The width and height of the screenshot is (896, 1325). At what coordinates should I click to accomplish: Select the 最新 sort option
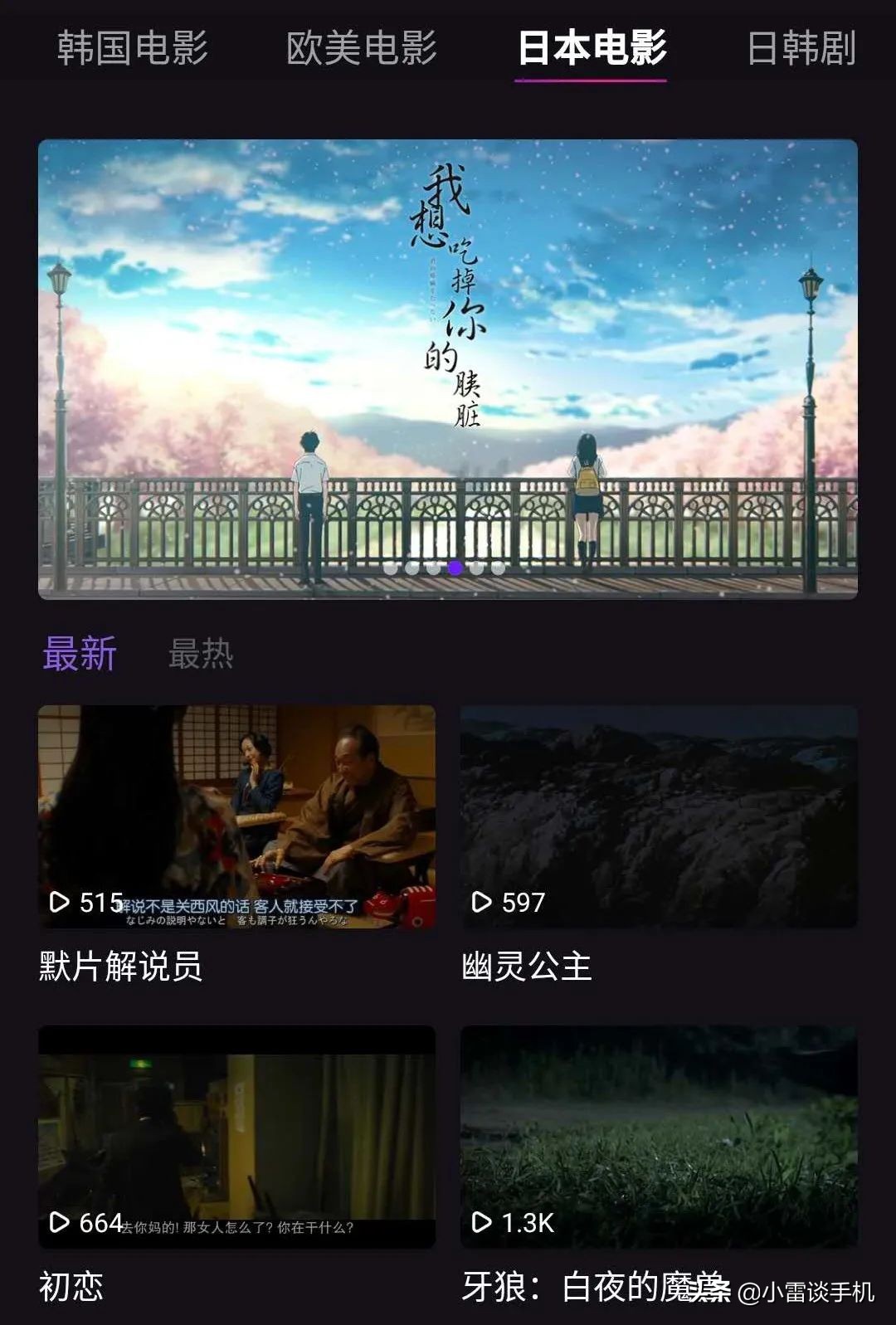[80, 655]
